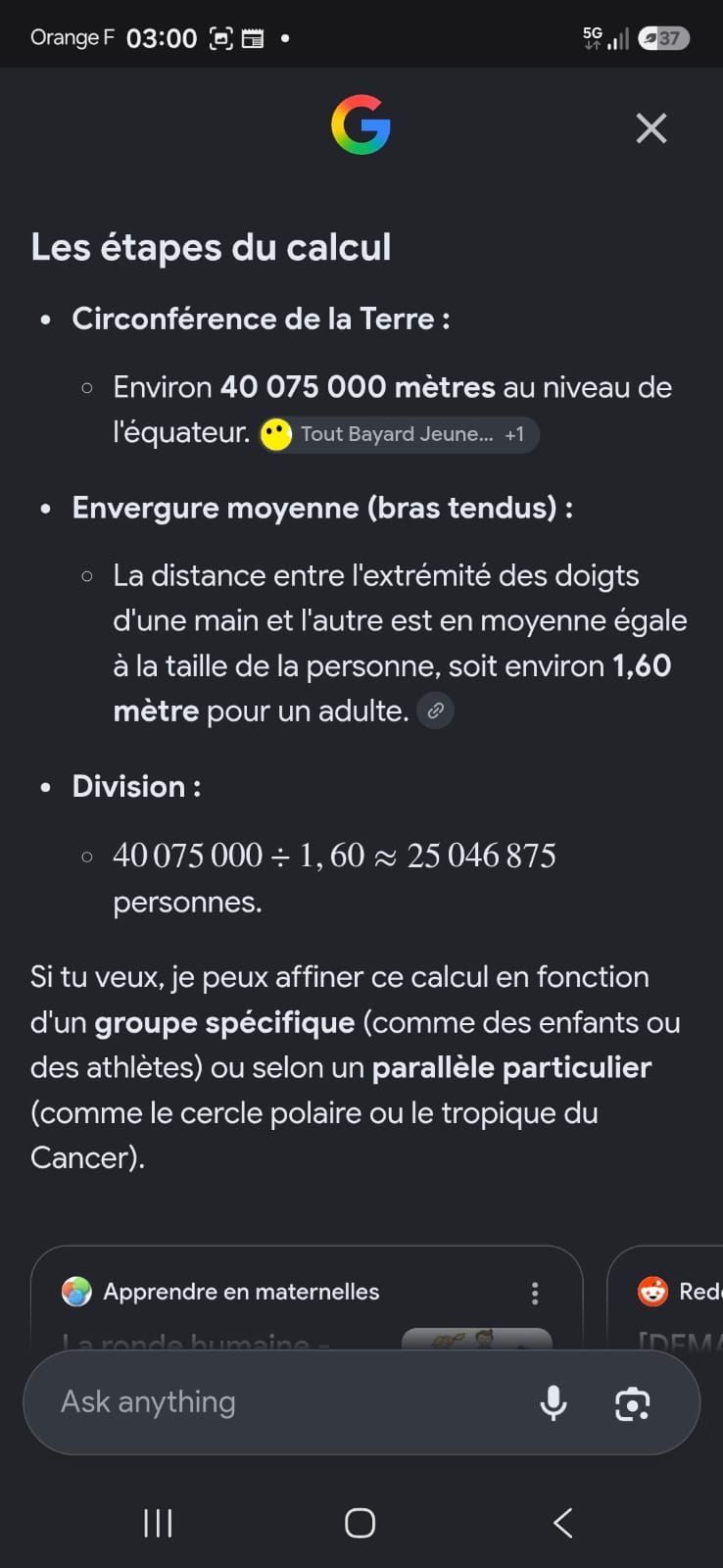Viewport: 723px width, 1568px height.
Task: Start voice input with the microphone
Action: [554, 1402]
